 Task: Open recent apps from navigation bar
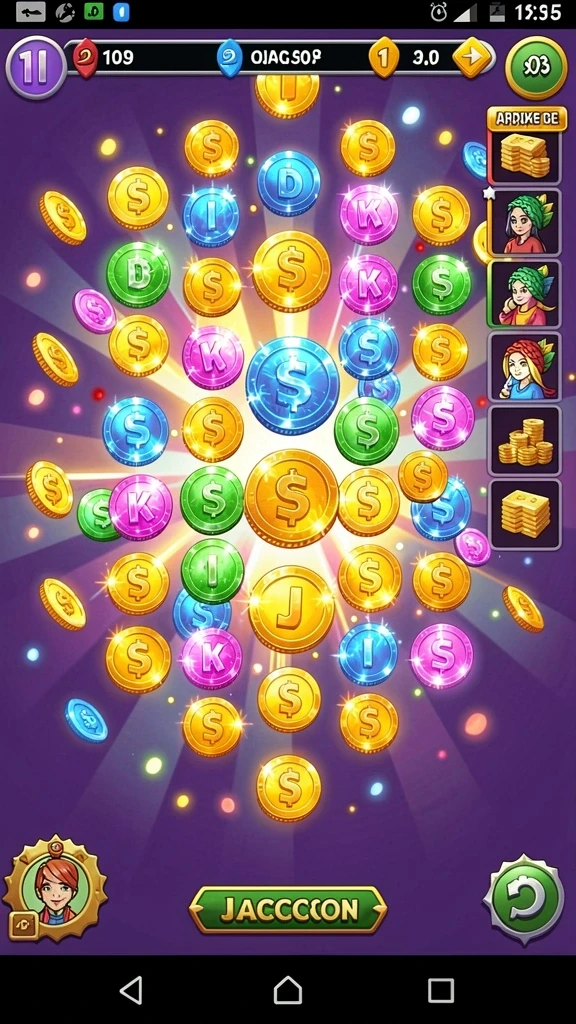pos(441,990)
